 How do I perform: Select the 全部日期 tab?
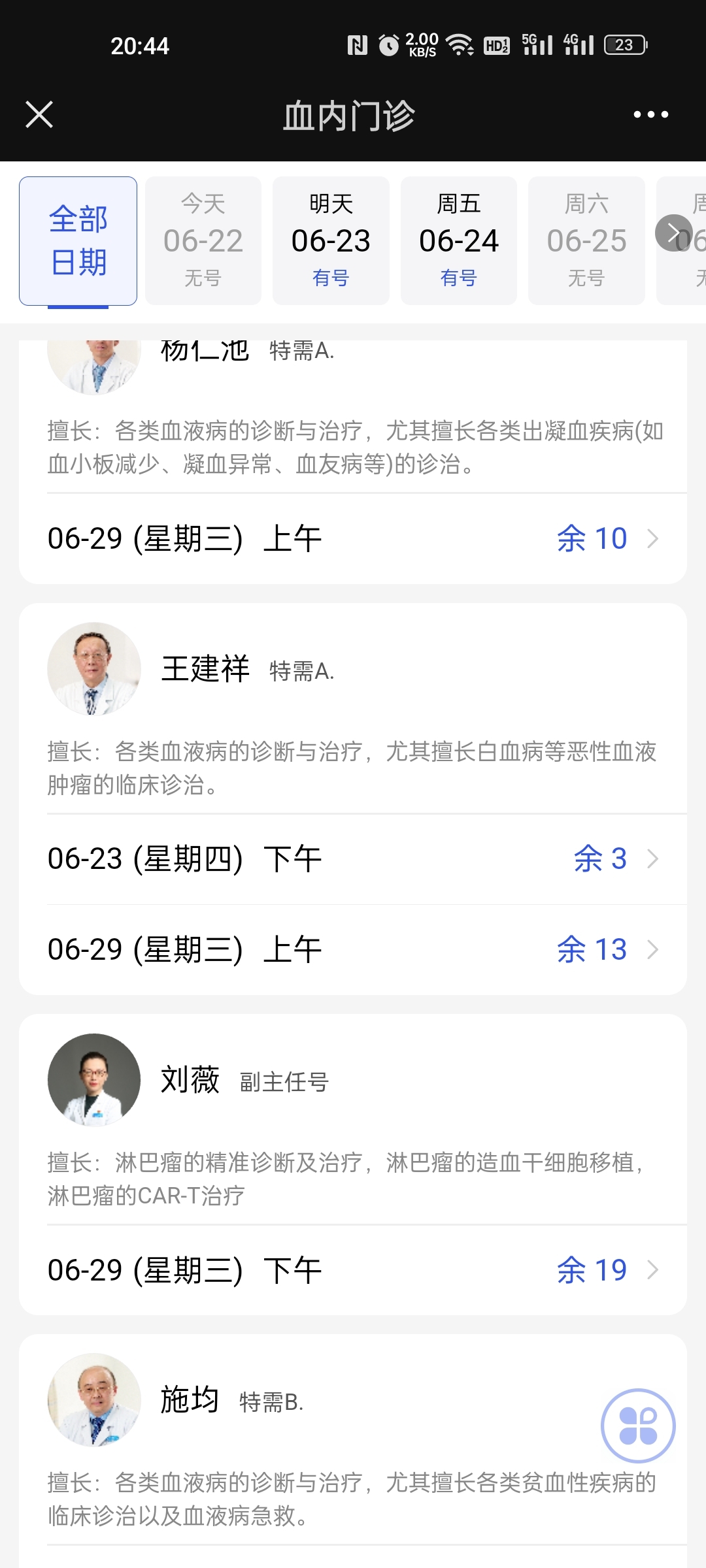point(78,240)
